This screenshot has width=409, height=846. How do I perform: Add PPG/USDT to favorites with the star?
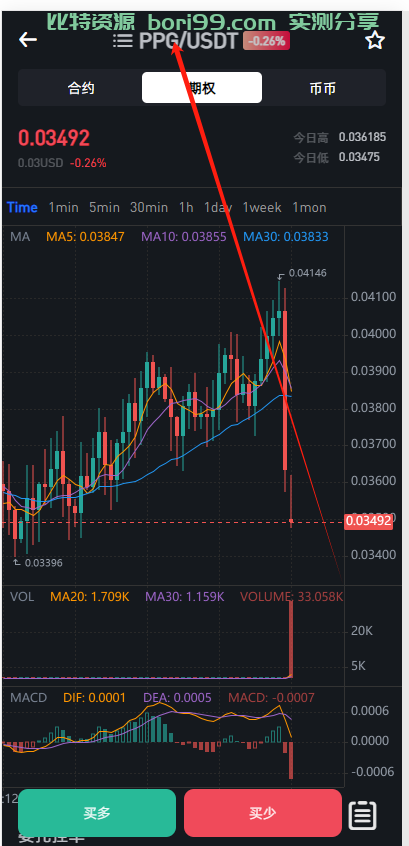(x=374, y=40)
